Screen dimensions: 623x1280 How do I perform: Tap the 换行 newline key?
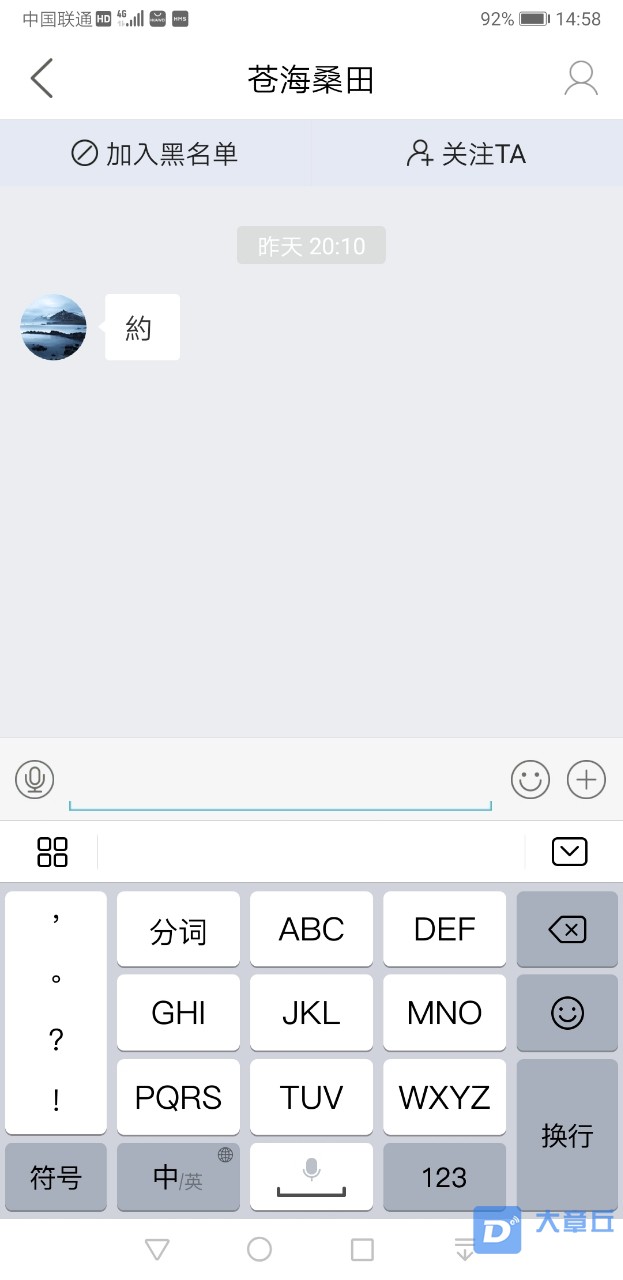(x=567, y=1135)
